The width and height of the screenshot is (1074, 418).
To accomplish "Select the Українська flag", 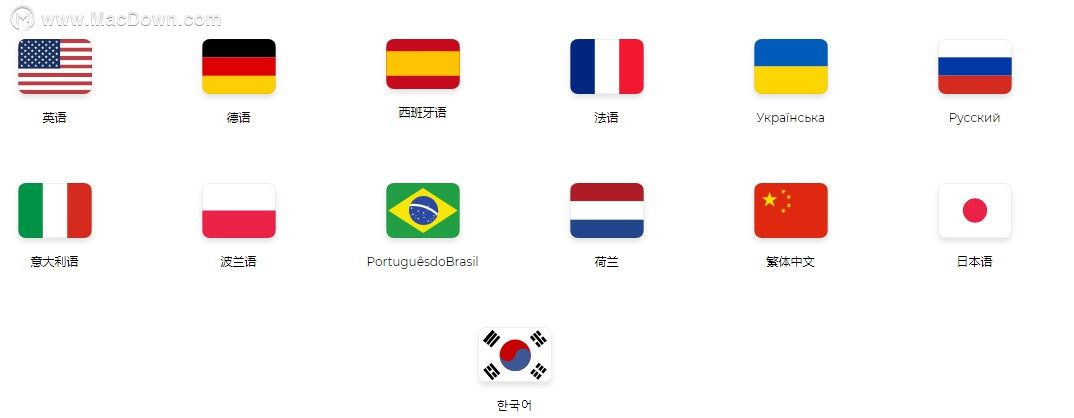I will coord(791,66).
